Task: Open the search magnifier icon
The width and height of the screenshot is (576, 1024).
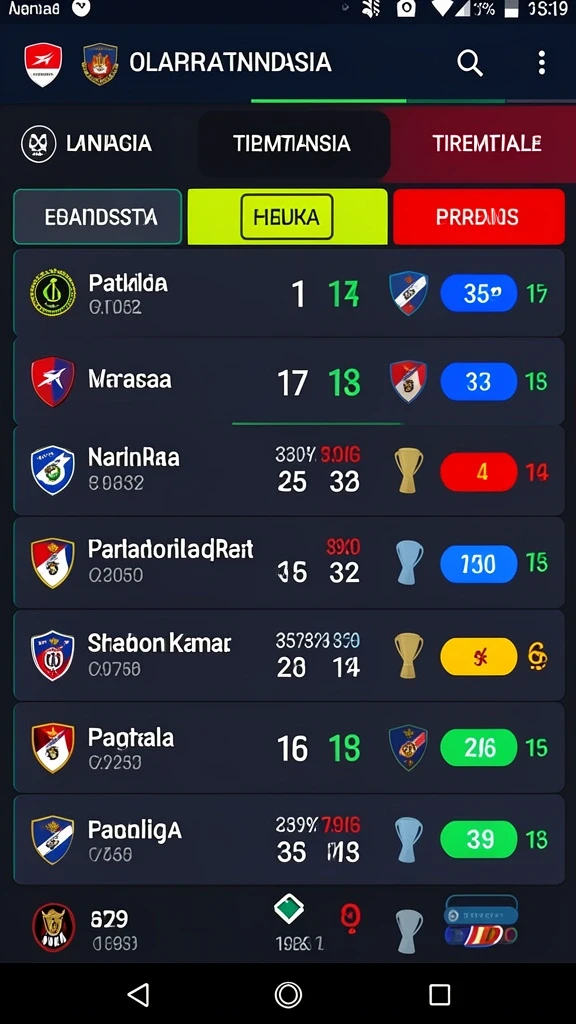Action: [x=470, y=63]
